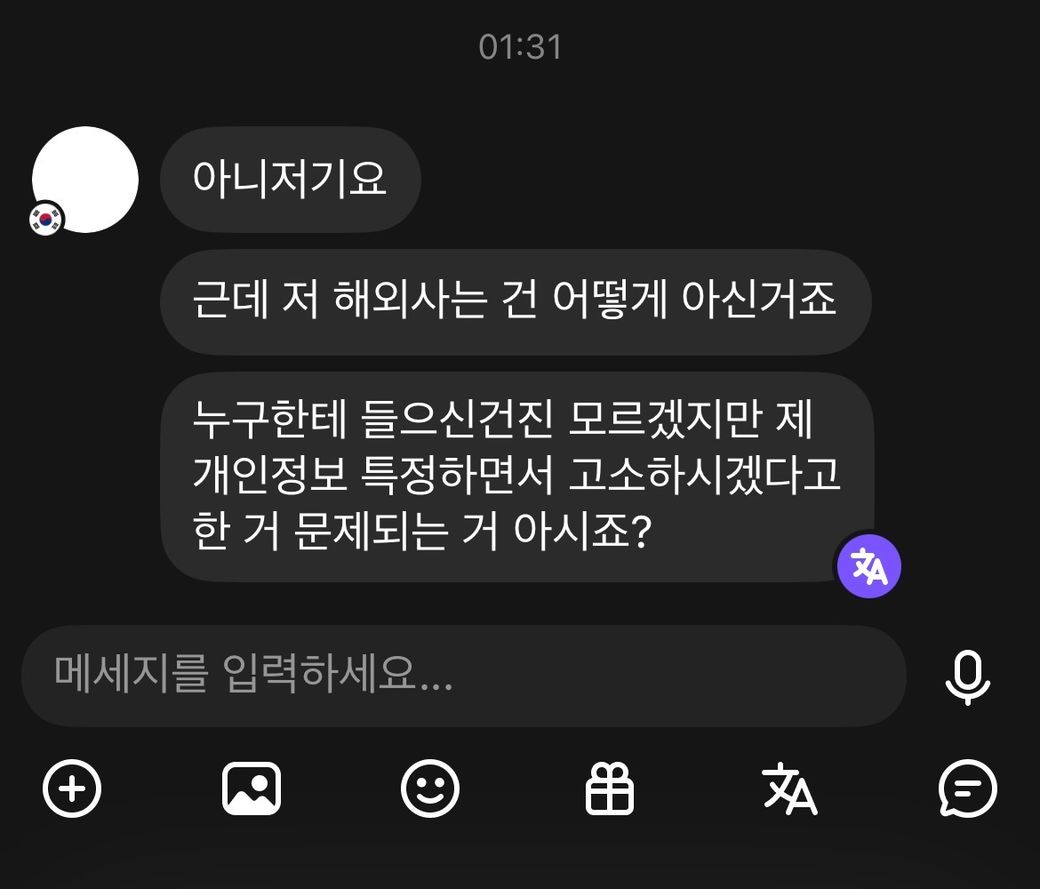Open the plus attachment menu

coord(72,789)
